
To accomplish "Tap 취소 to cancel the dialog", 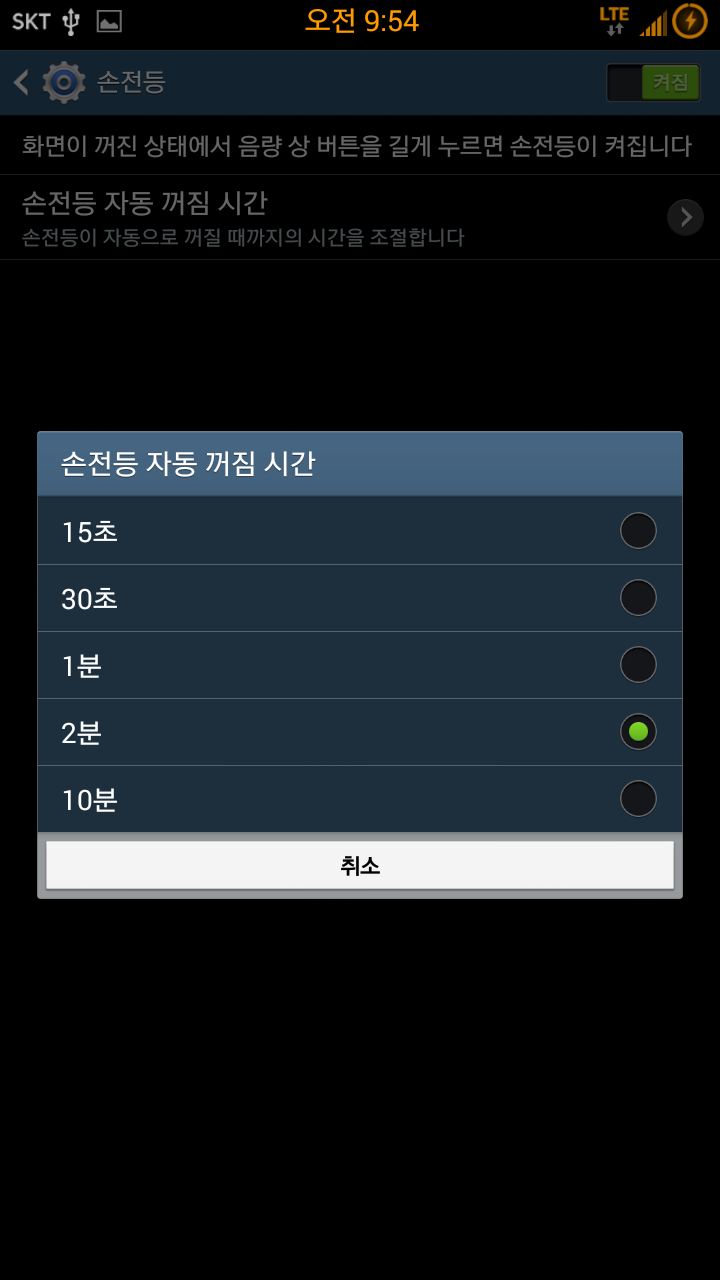I will coord(360,865).
